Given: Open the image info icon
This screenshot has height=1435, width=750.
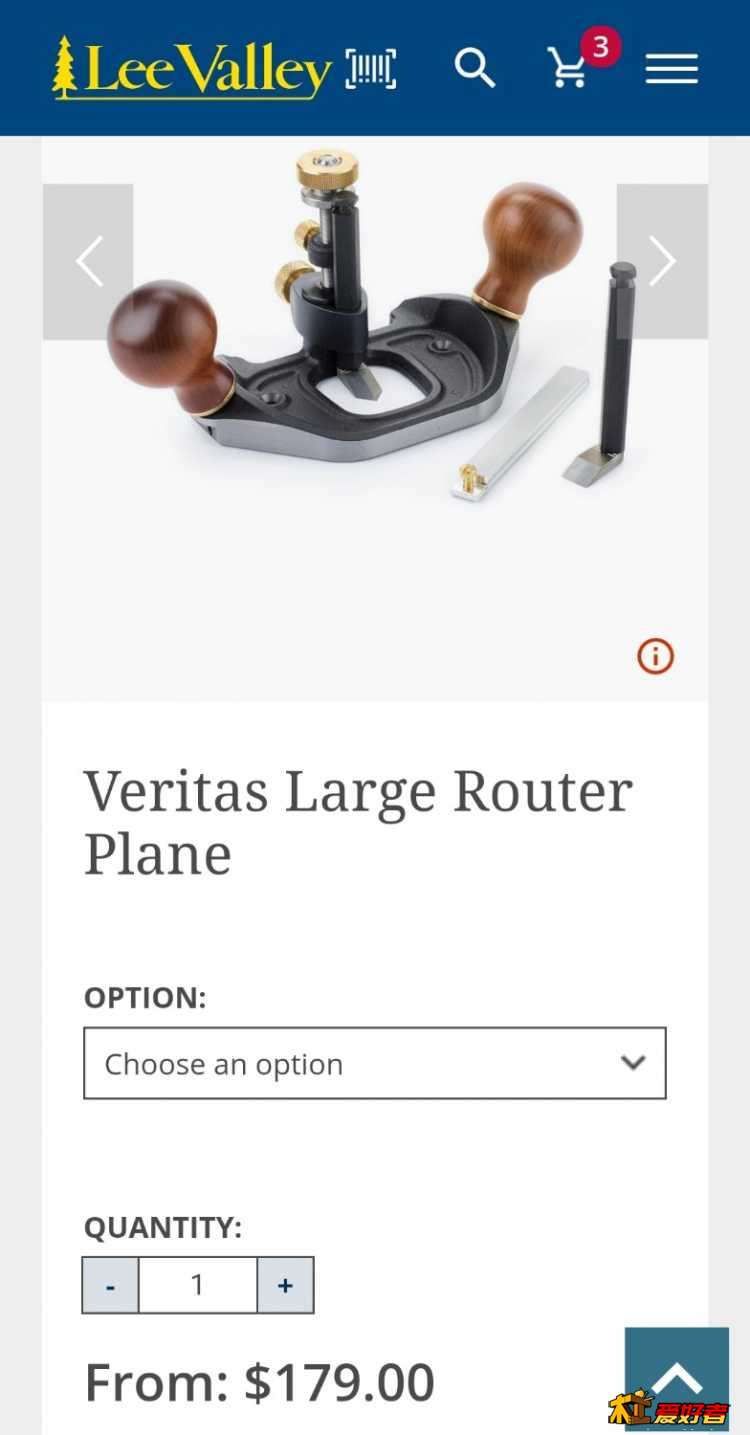Looking at the screenshot, I should click(x=656, y=656).
